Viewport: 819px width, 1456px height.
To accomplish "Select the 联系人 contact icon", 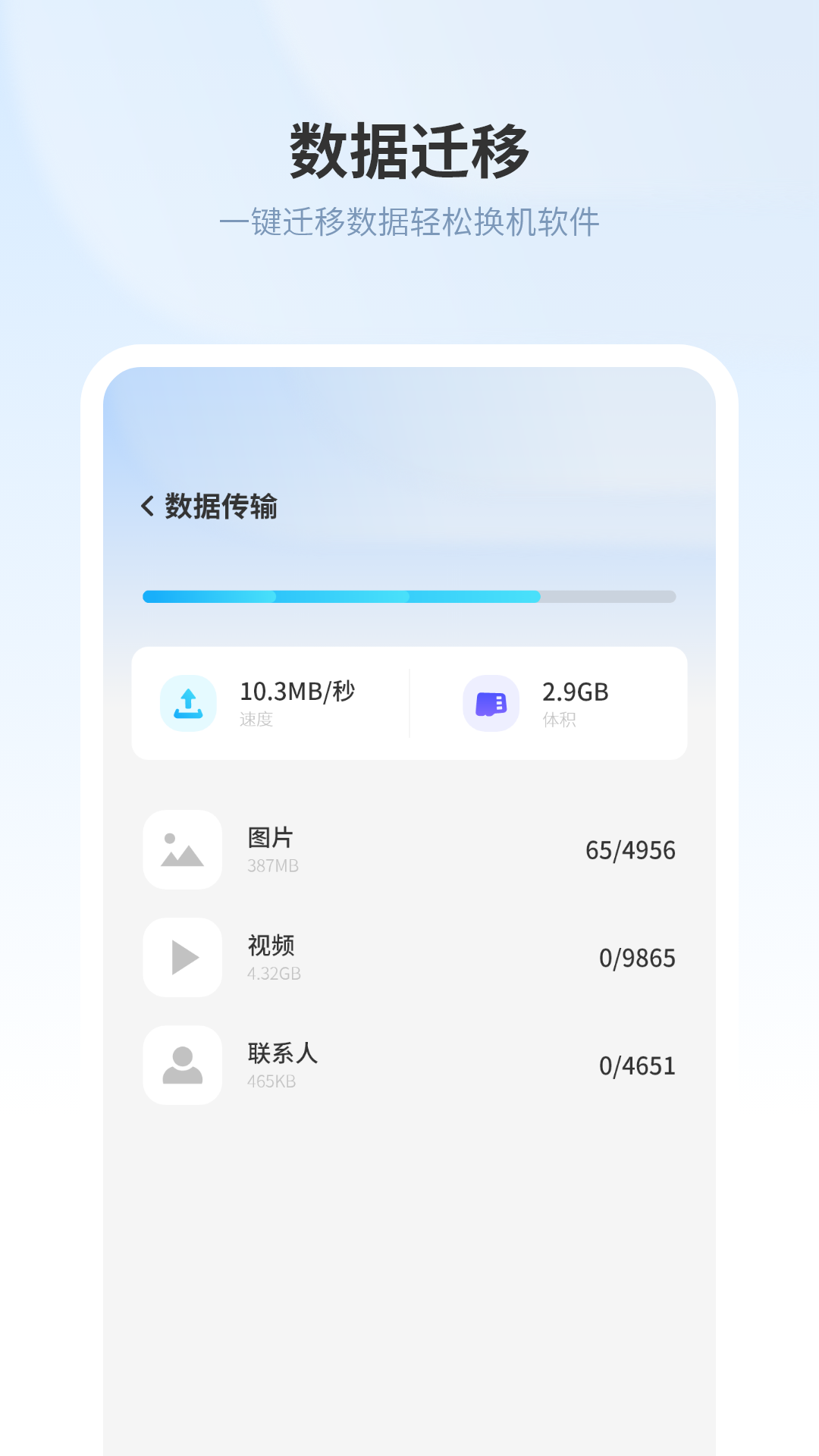I will [x=182, y=1065].
